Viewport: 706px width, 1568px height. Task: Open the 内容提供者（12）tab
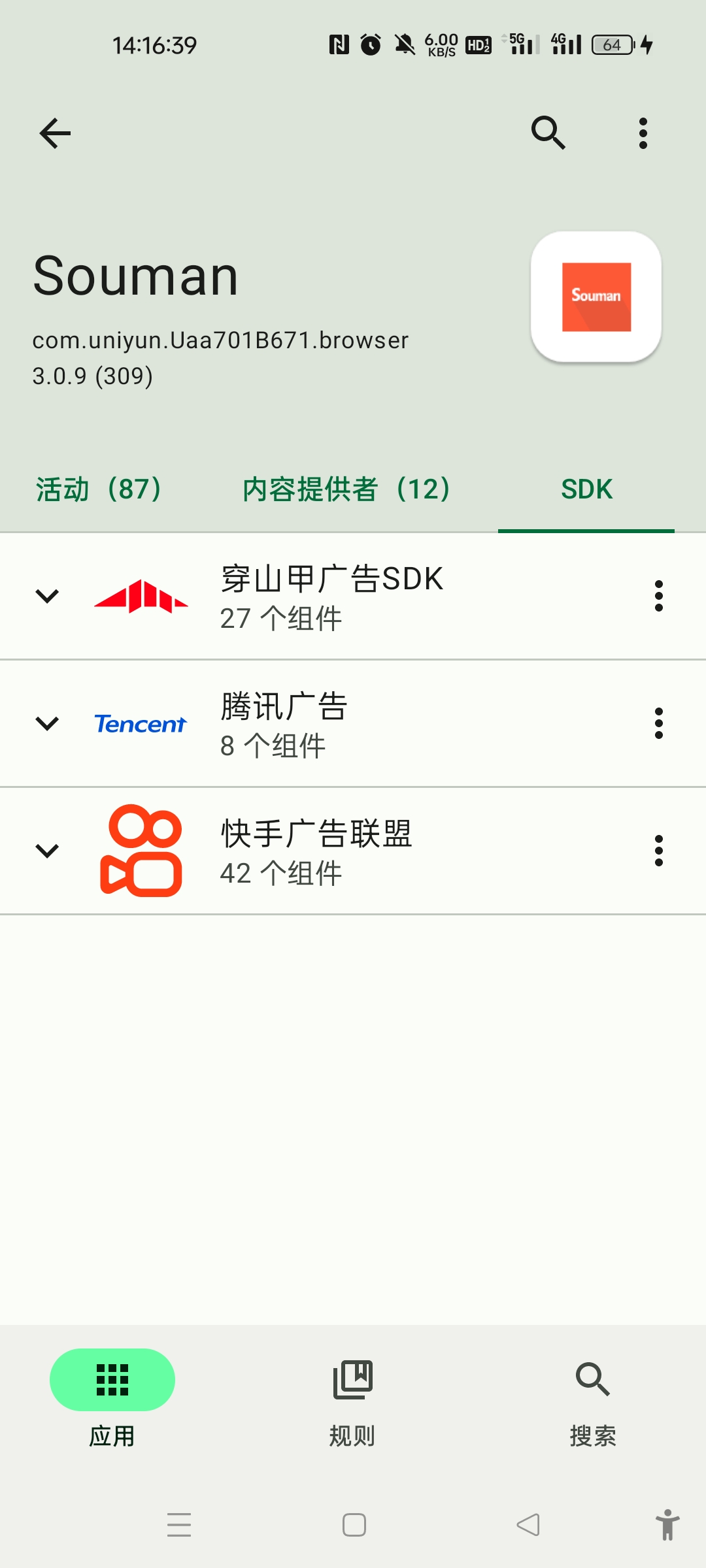(x=345, y=489)
